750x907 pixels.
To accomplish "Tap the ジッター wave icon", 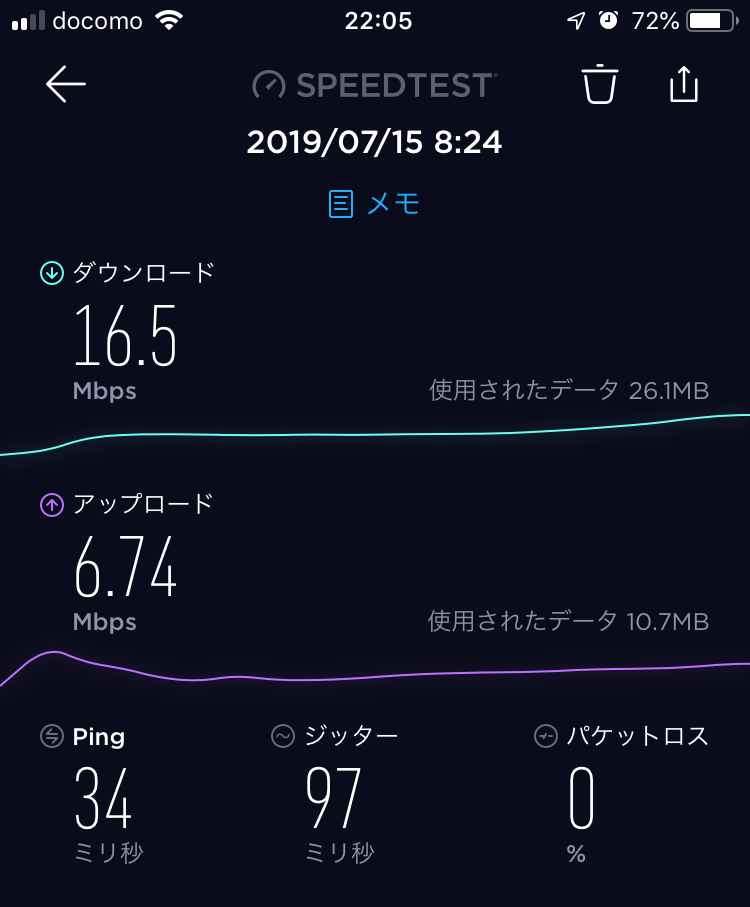I will (x=283, y=737).
